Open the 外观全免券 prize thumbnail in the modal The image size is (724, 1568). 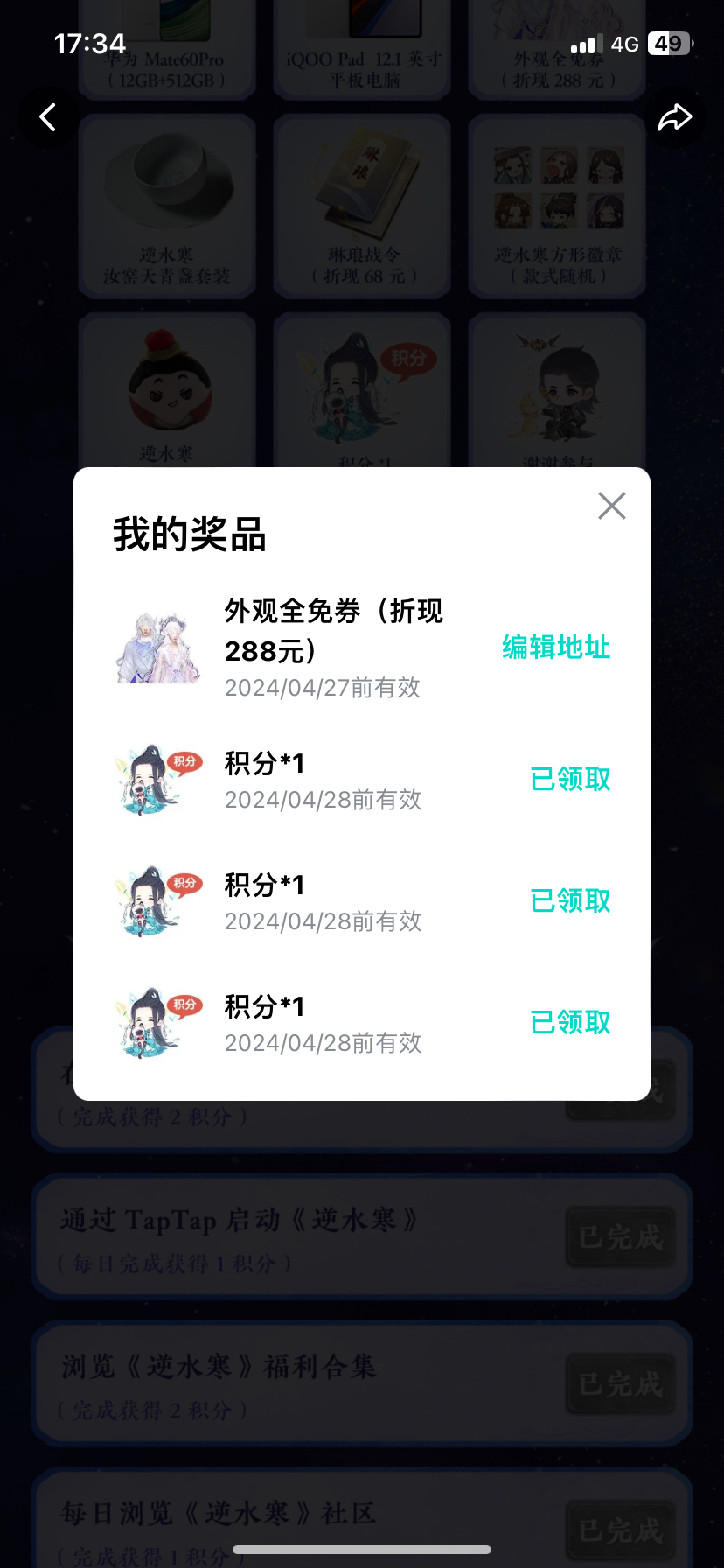click(x=157, y=646)
